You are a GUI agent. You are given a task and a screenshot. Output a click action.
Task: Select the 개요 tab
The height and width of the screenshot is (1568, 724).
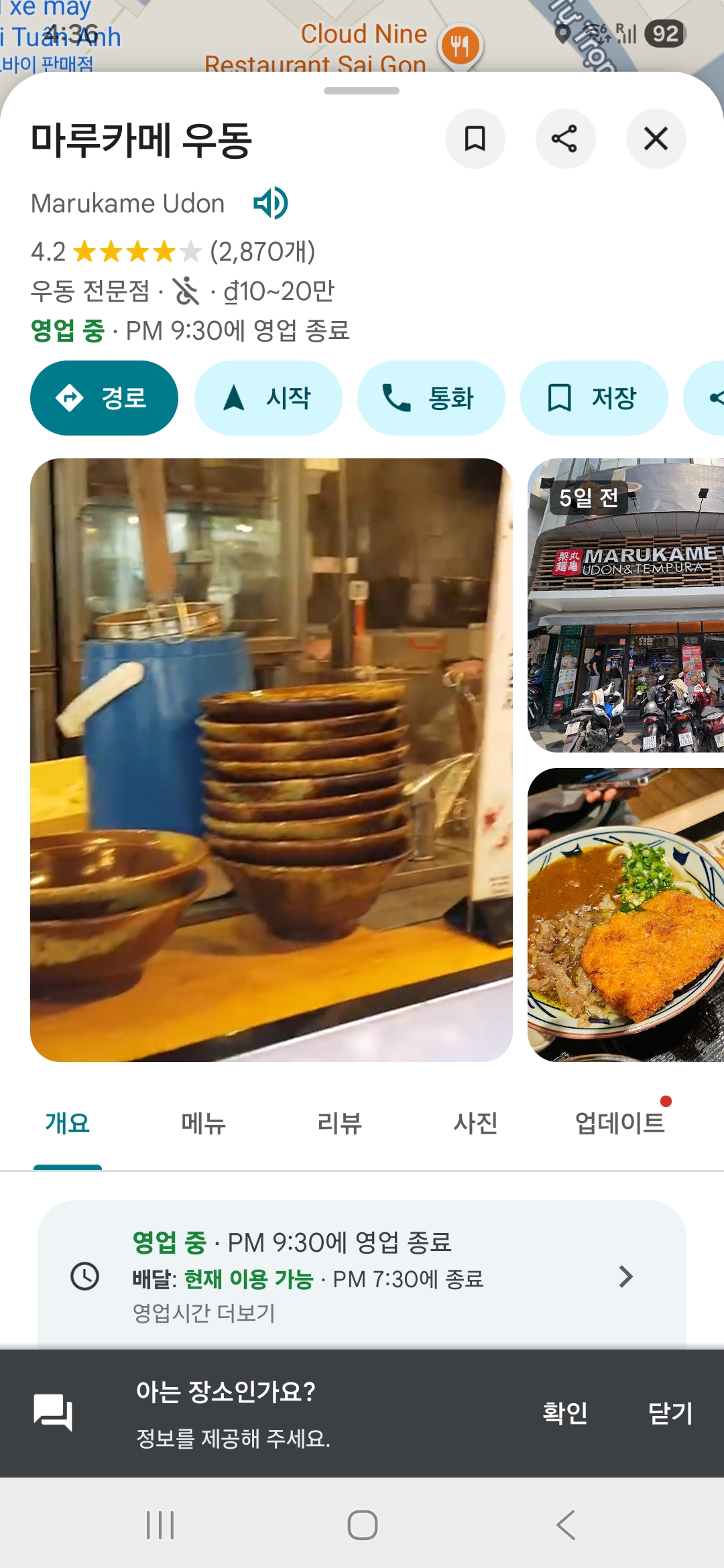[x=67, y=1123]
